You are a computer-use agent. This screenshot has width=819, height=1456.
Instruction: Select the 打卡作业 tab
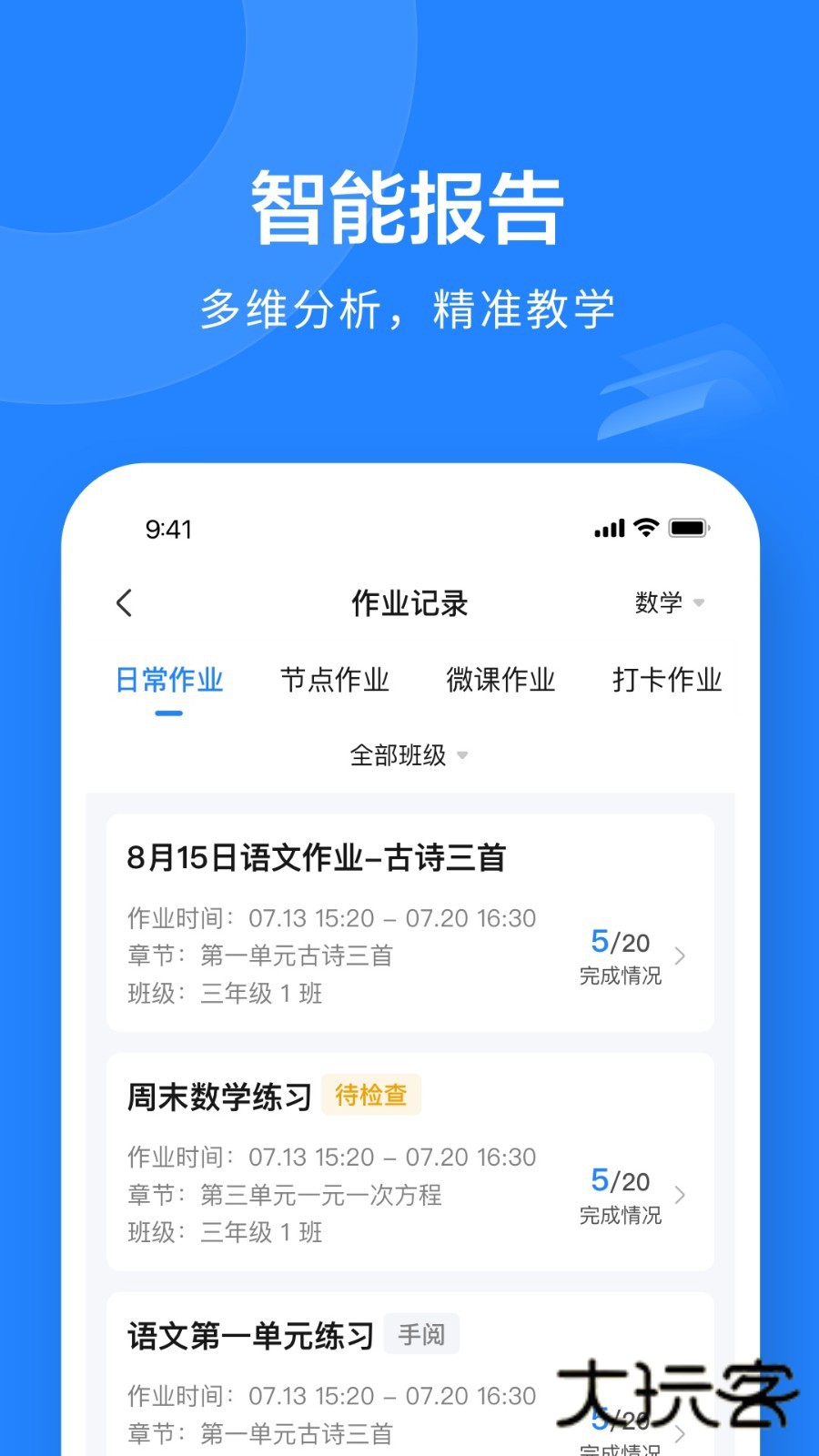[666, 679]
